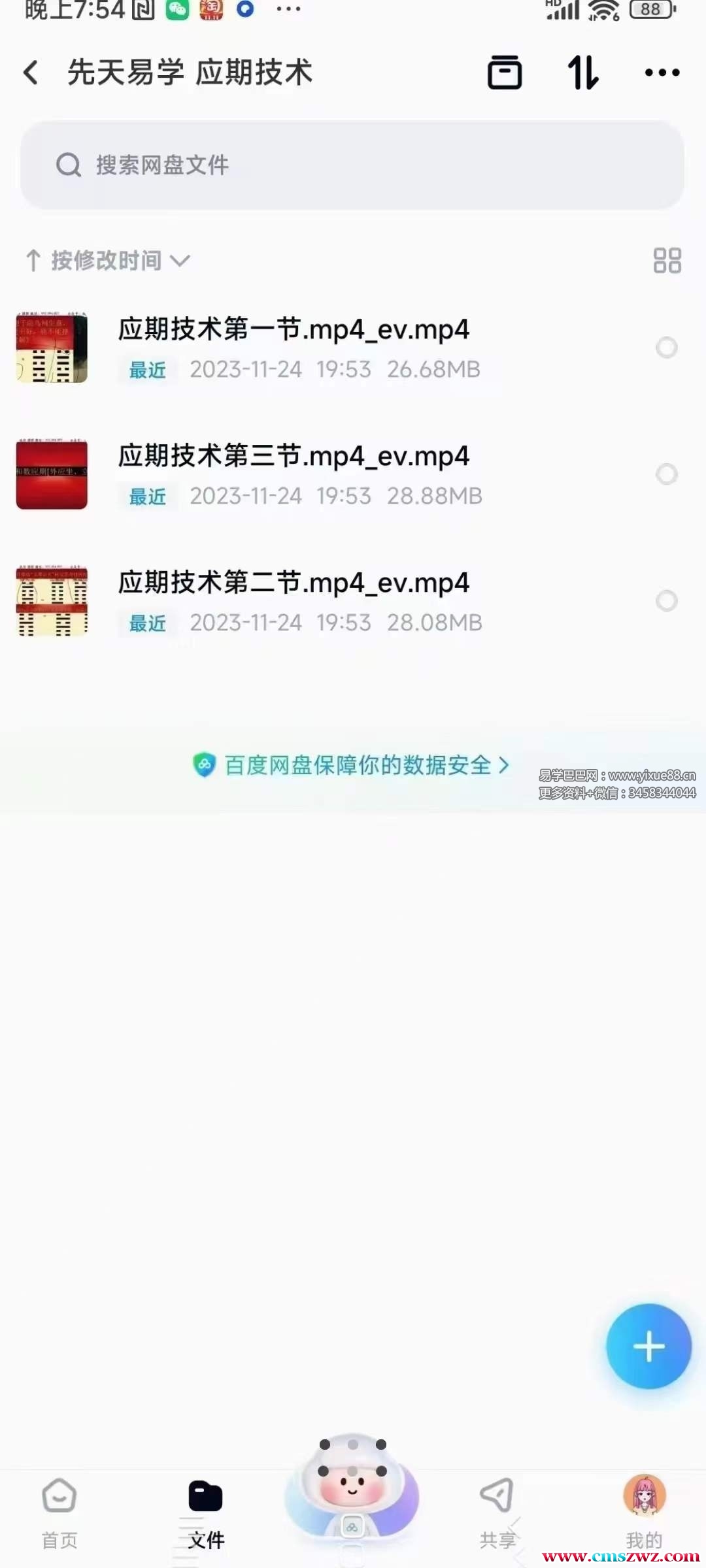The width and height of the screenshot is (706, 1568).
Task: Go back from 先天易学 应期技术 folder
Action: (31, 73)
